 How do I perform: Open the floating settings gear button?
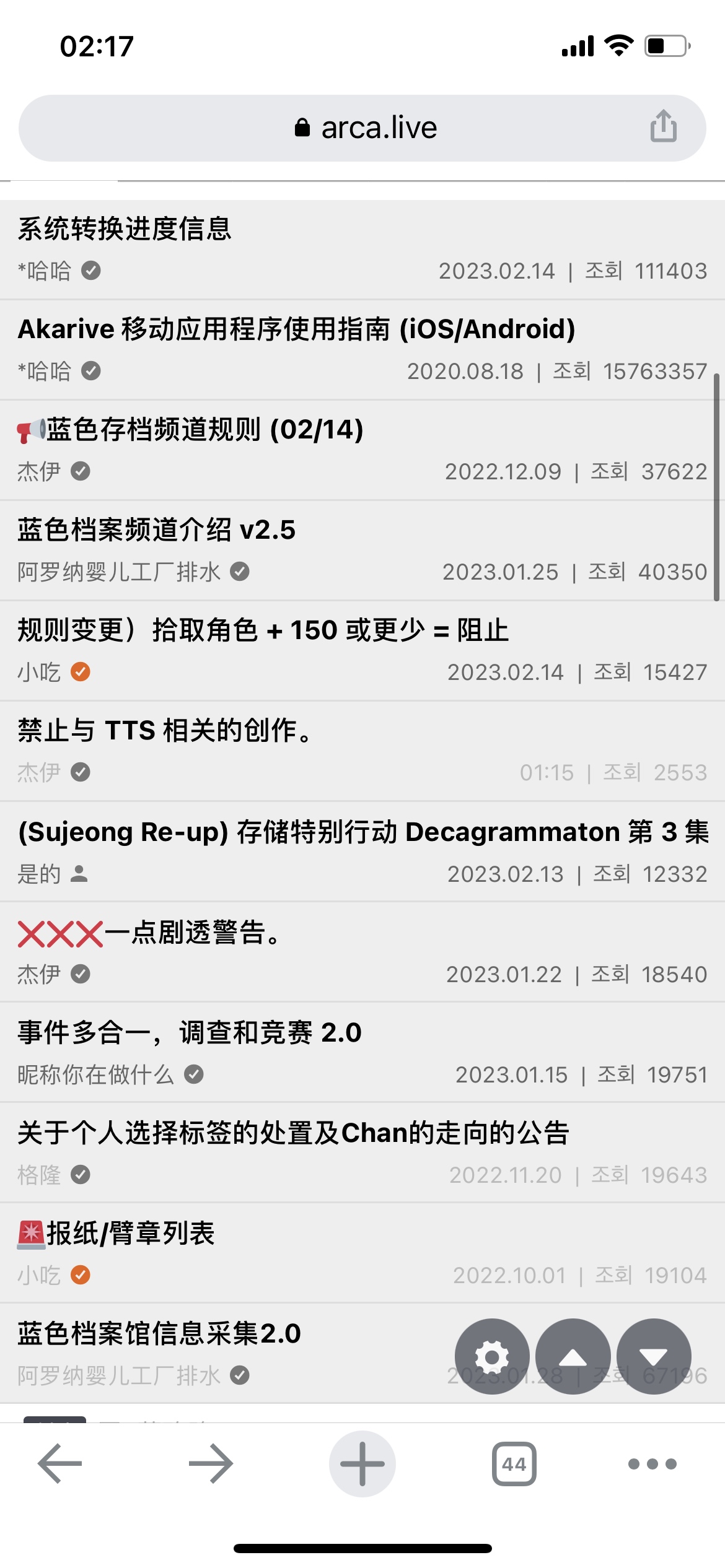[x=492, y=1356]
